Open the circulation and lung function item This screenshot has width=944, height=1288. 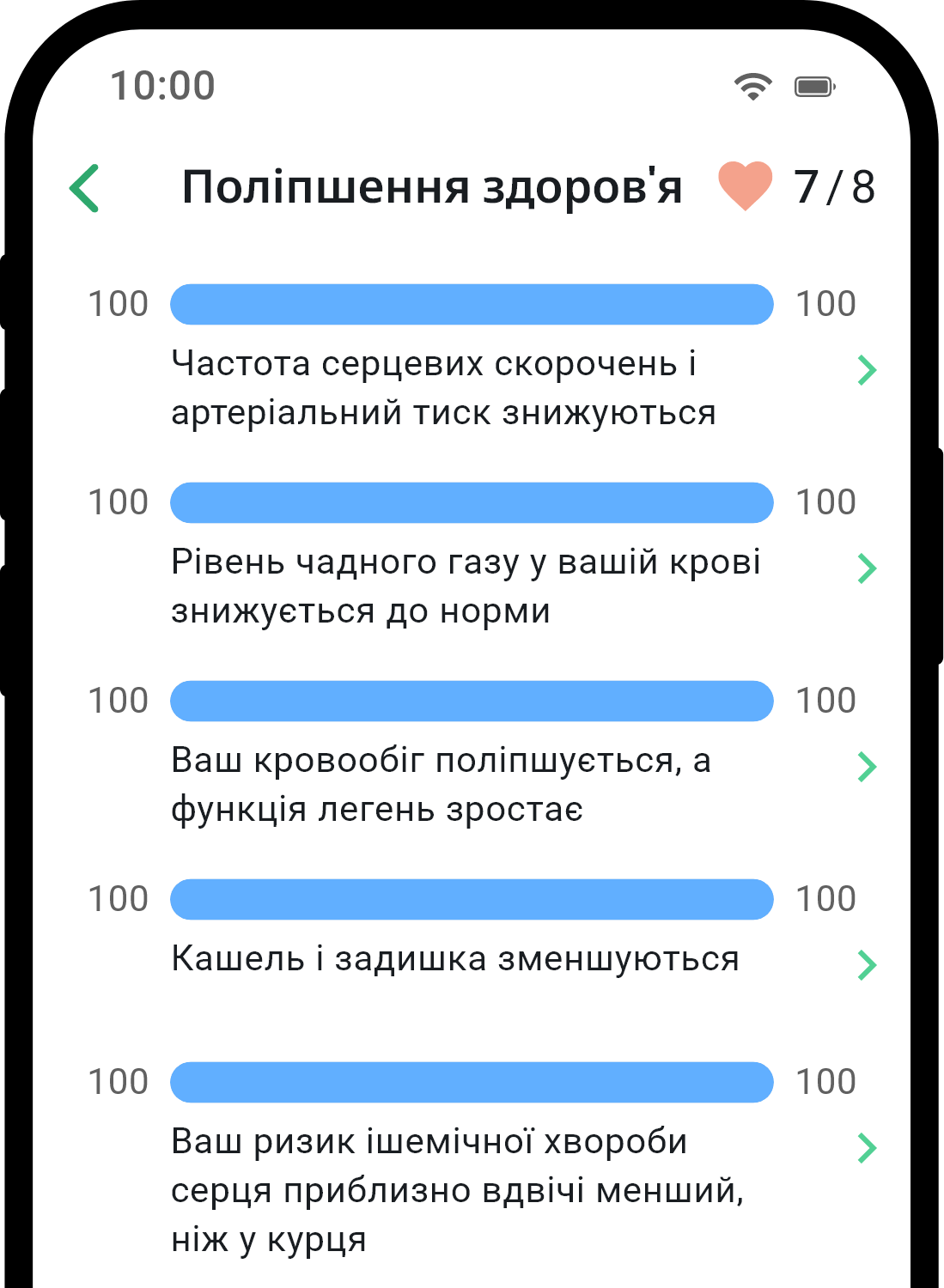point(867,767)
